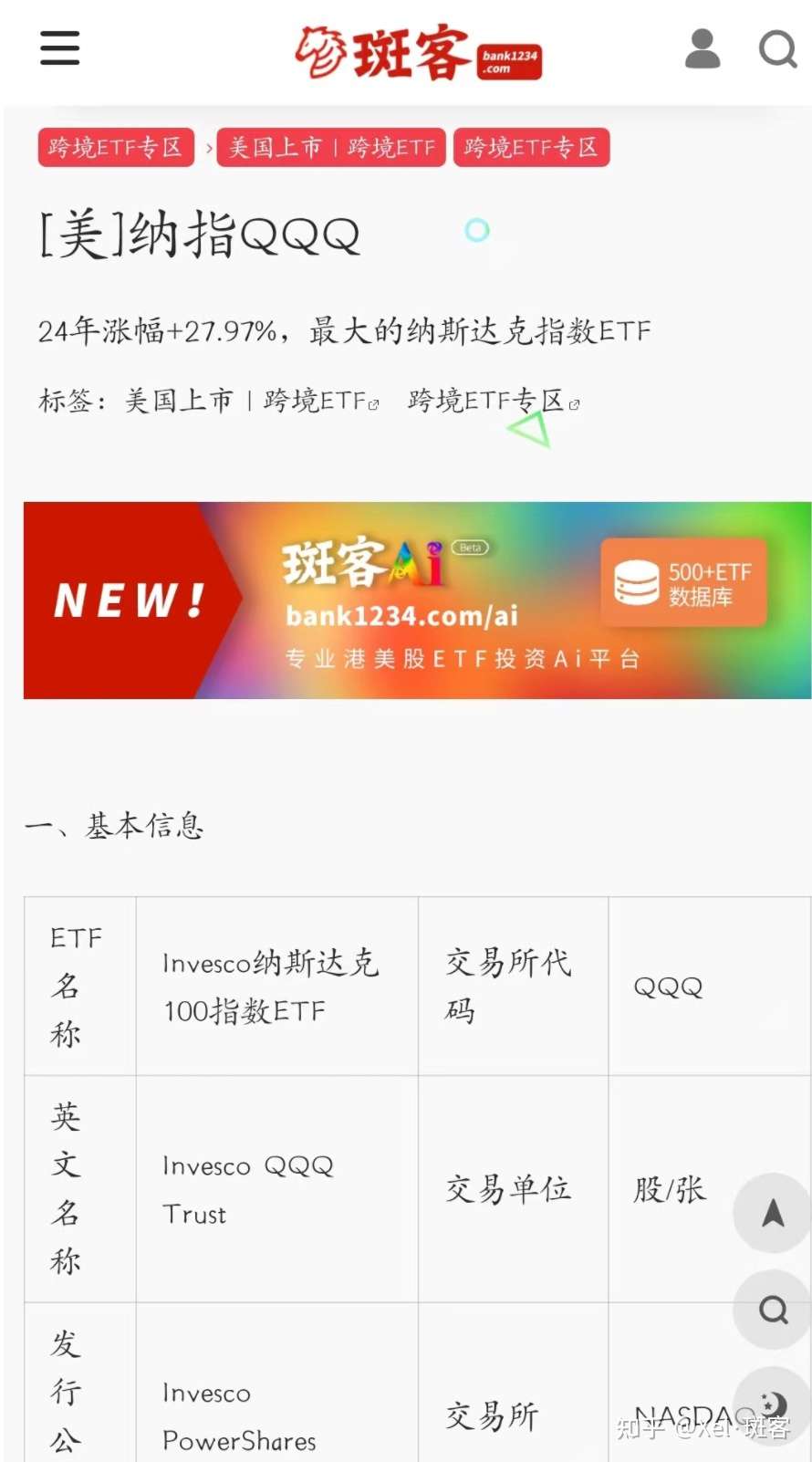Click the first 跨境ETF专区 breadcrumb tag
The height and width of the screenshot is (1462, 812).
tap(116, 147)
